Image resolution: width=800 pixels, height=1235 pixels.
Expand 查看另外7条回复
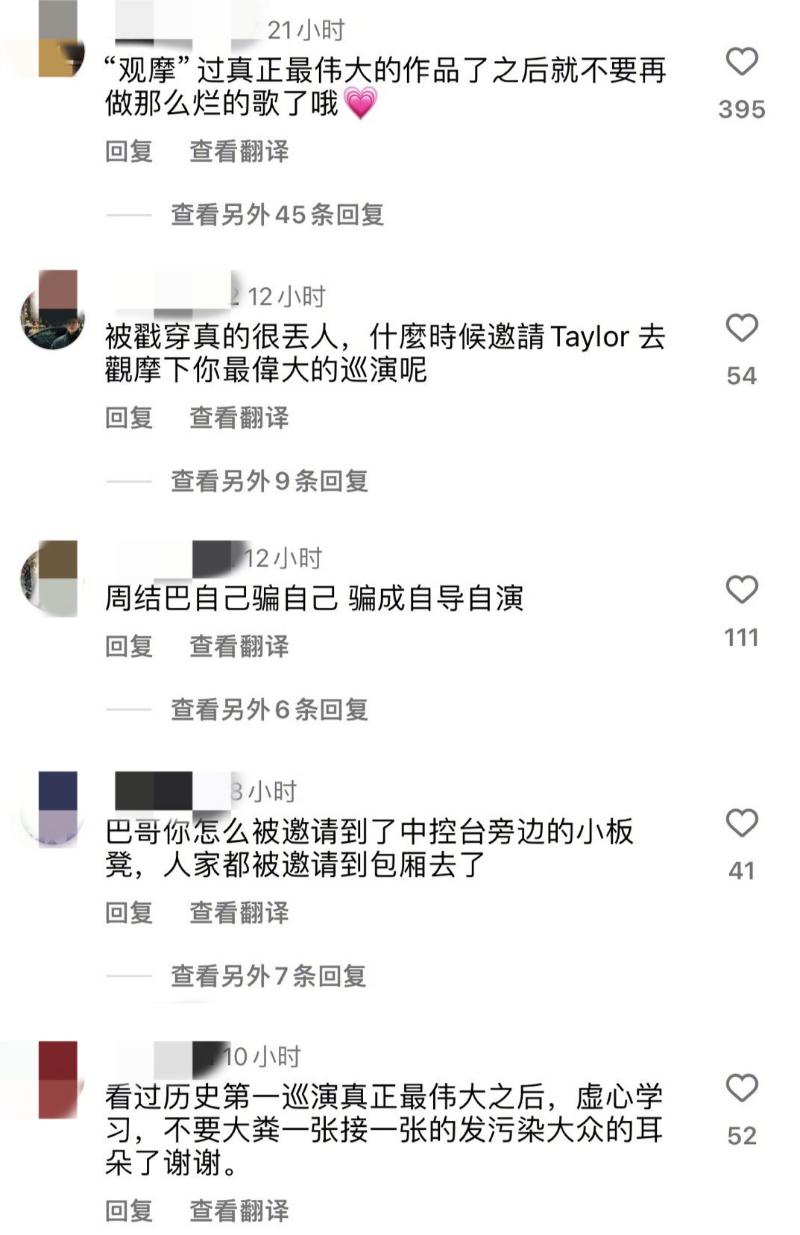pyautogui.click(x=269, y=975)
